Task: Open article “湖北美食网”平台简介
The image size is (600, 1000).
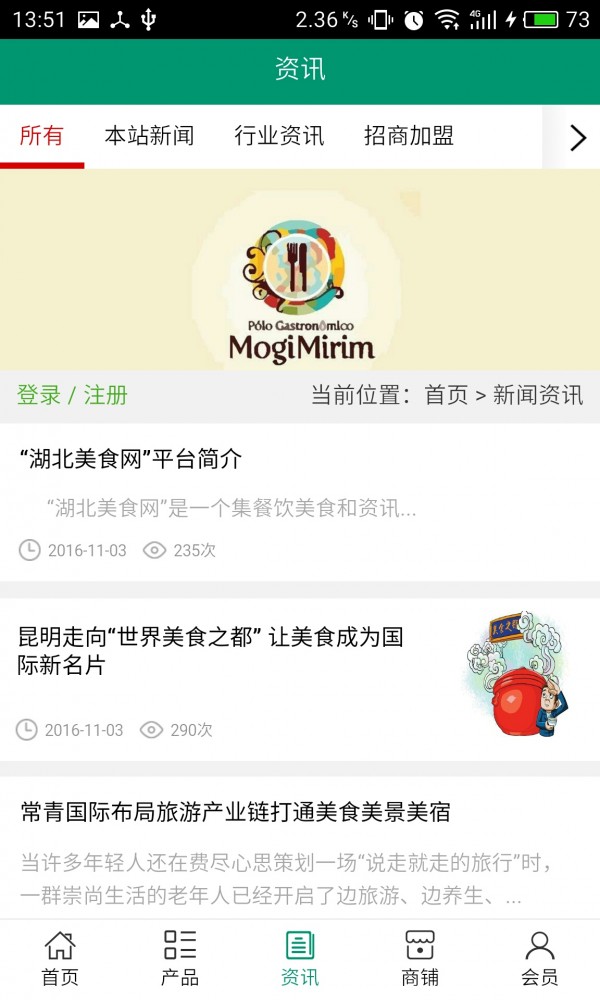Action: tap(131, 459)
